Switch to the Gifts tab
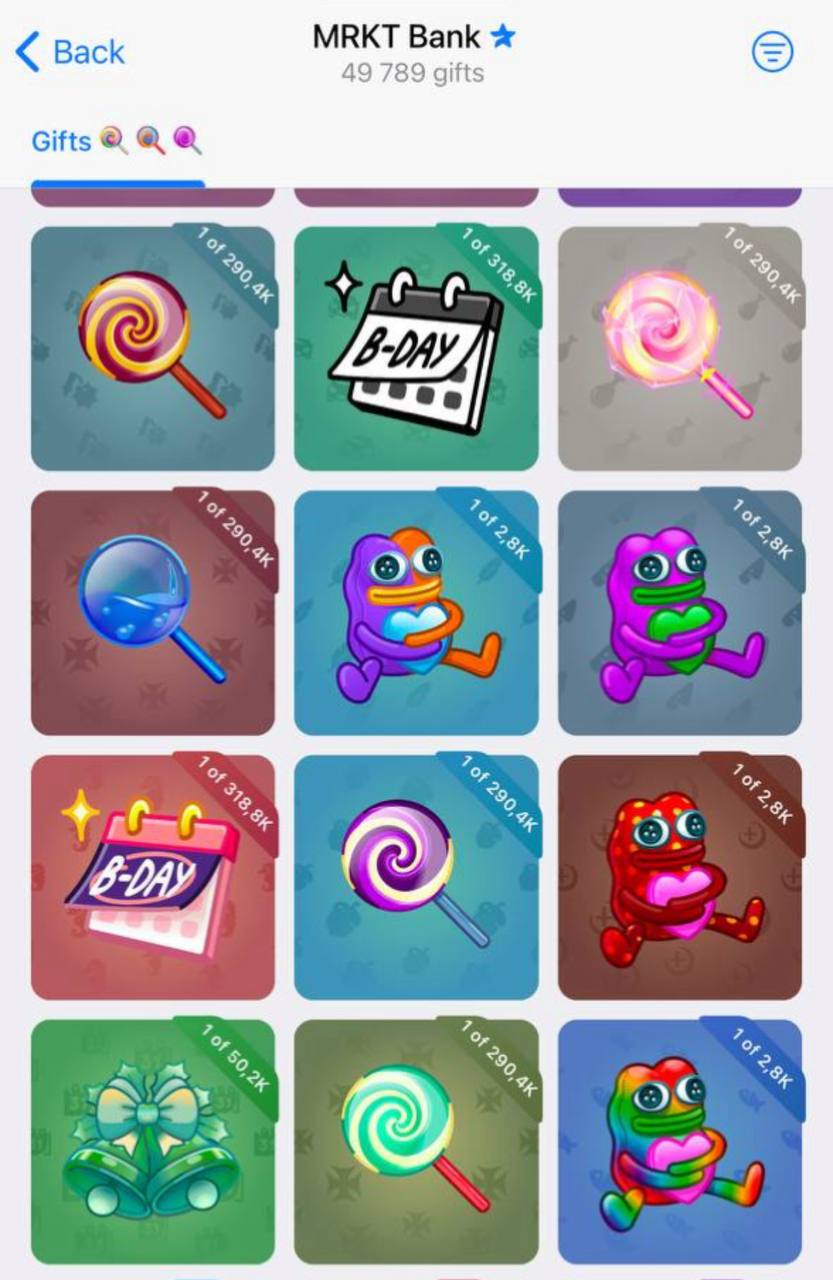The height and width of the screenshot is (1280, 833). click(116, 141)
